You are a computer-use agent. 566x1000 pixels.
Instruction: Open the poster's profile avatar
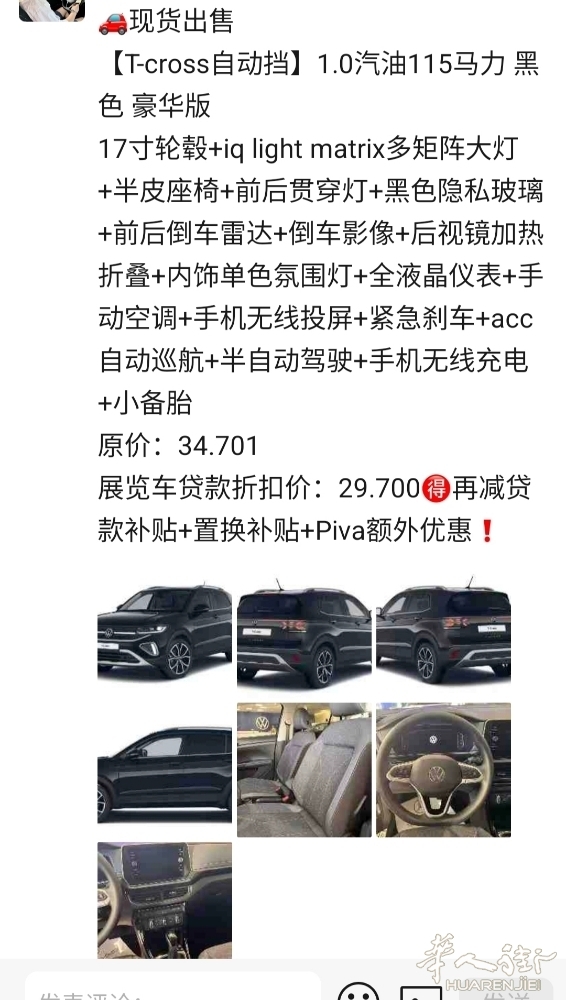pyautogui.click(x=52, y=9)
